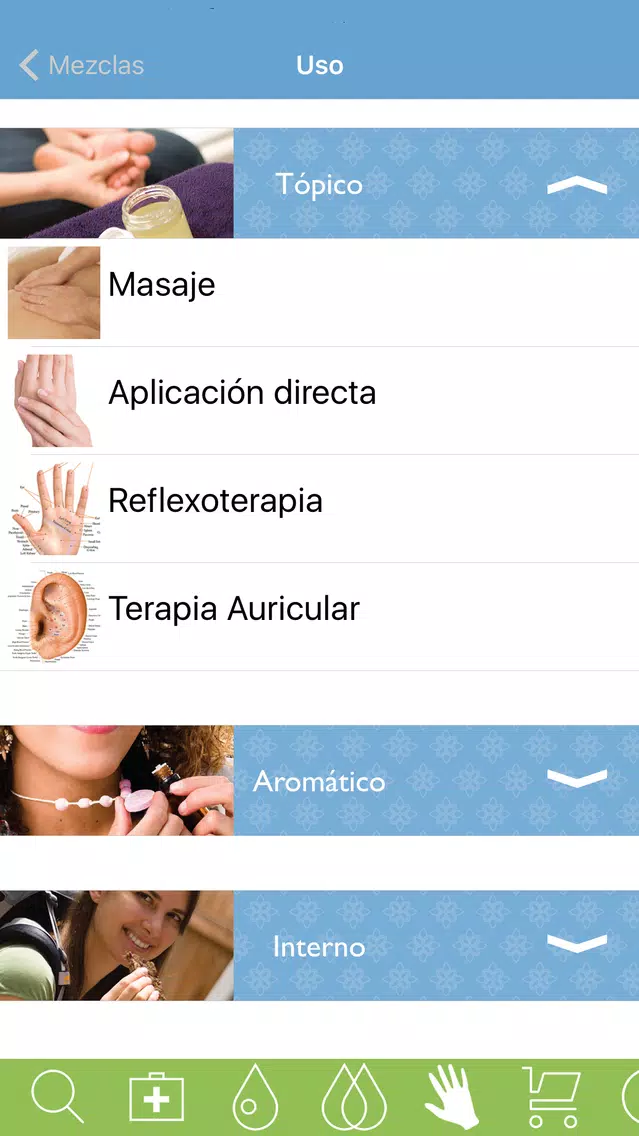
Task: Go back to Mezclas
Action: coord(81,65)
